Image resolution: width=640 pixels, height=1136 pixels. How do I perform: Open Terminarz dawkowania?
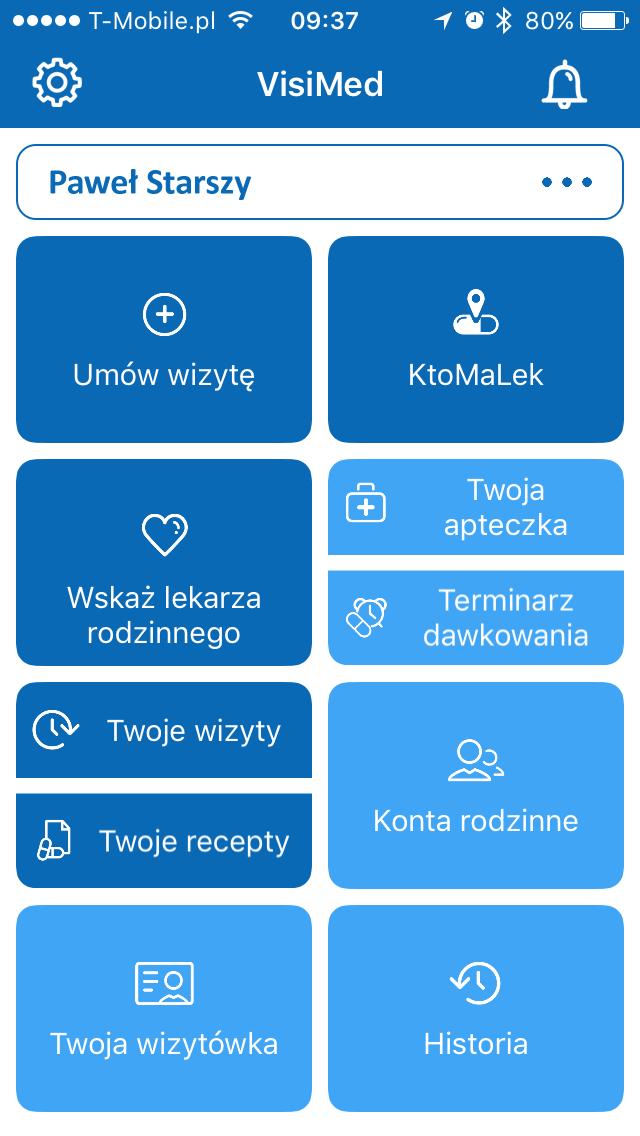476,617
